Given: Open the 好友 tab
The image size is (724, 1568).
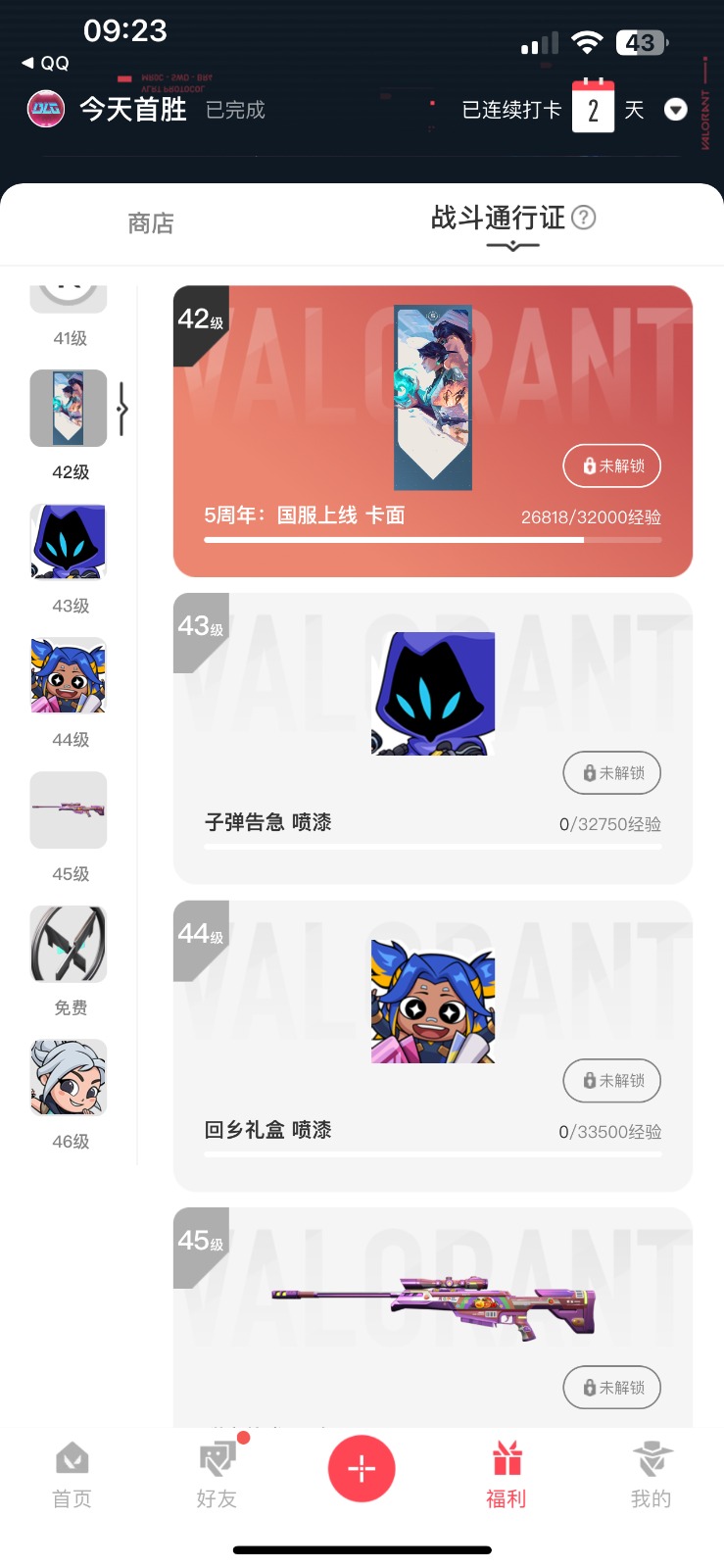Looking at the screenshot, I should 217,1475.
